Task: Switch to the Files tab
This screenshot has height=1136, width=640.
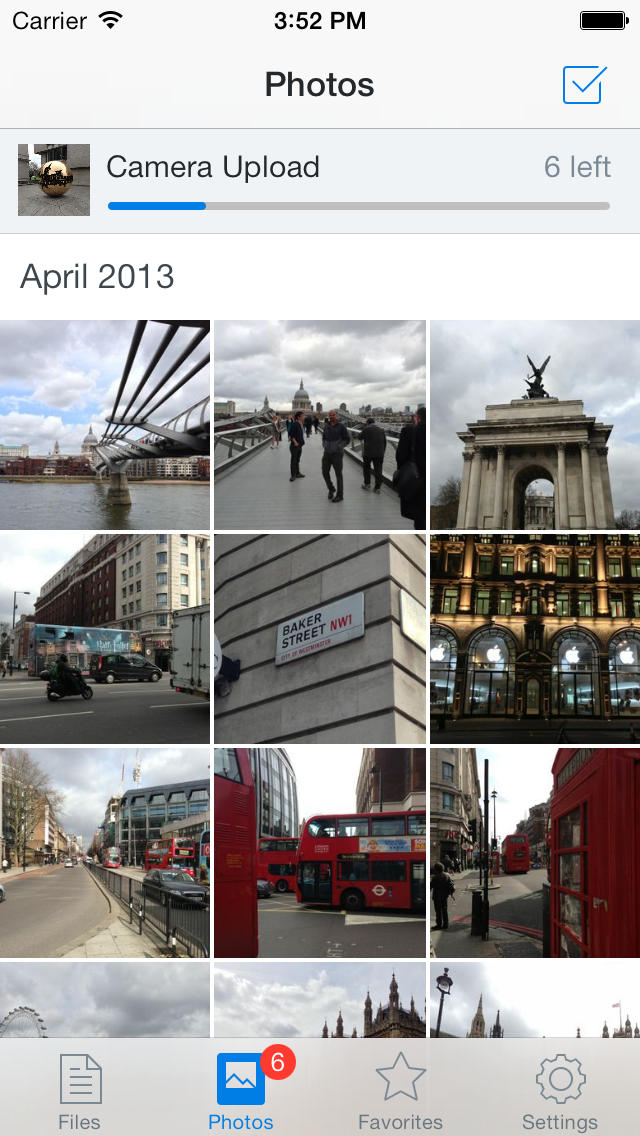Action: click(80, 1090)
